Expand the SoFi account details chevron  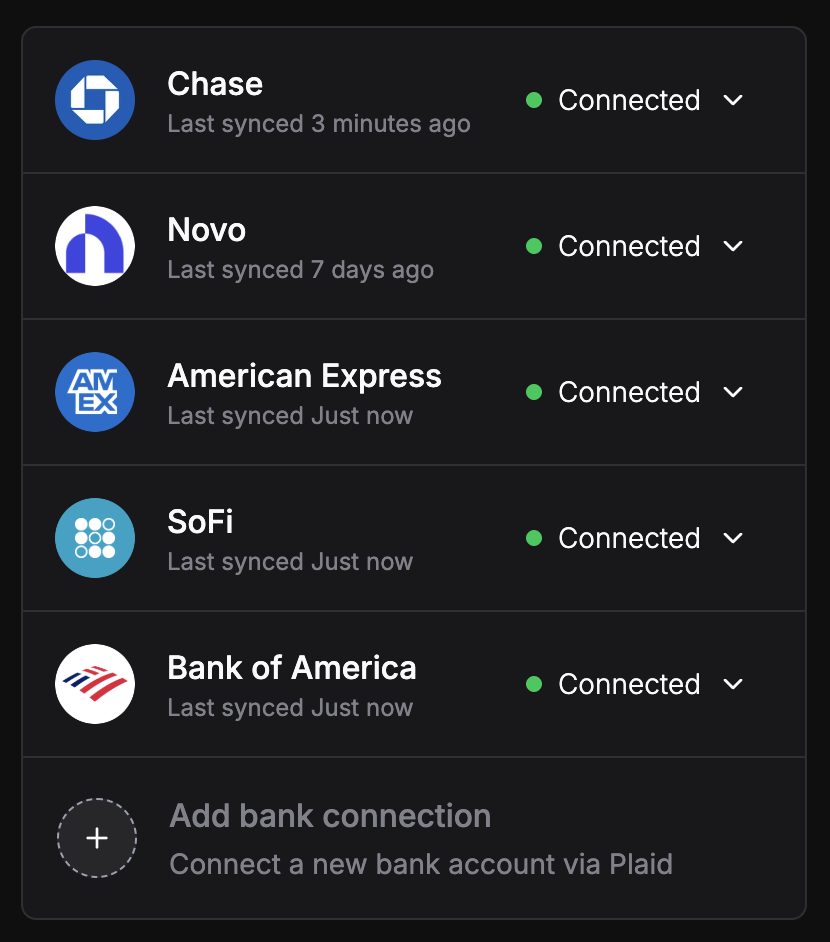pos(733,538)
